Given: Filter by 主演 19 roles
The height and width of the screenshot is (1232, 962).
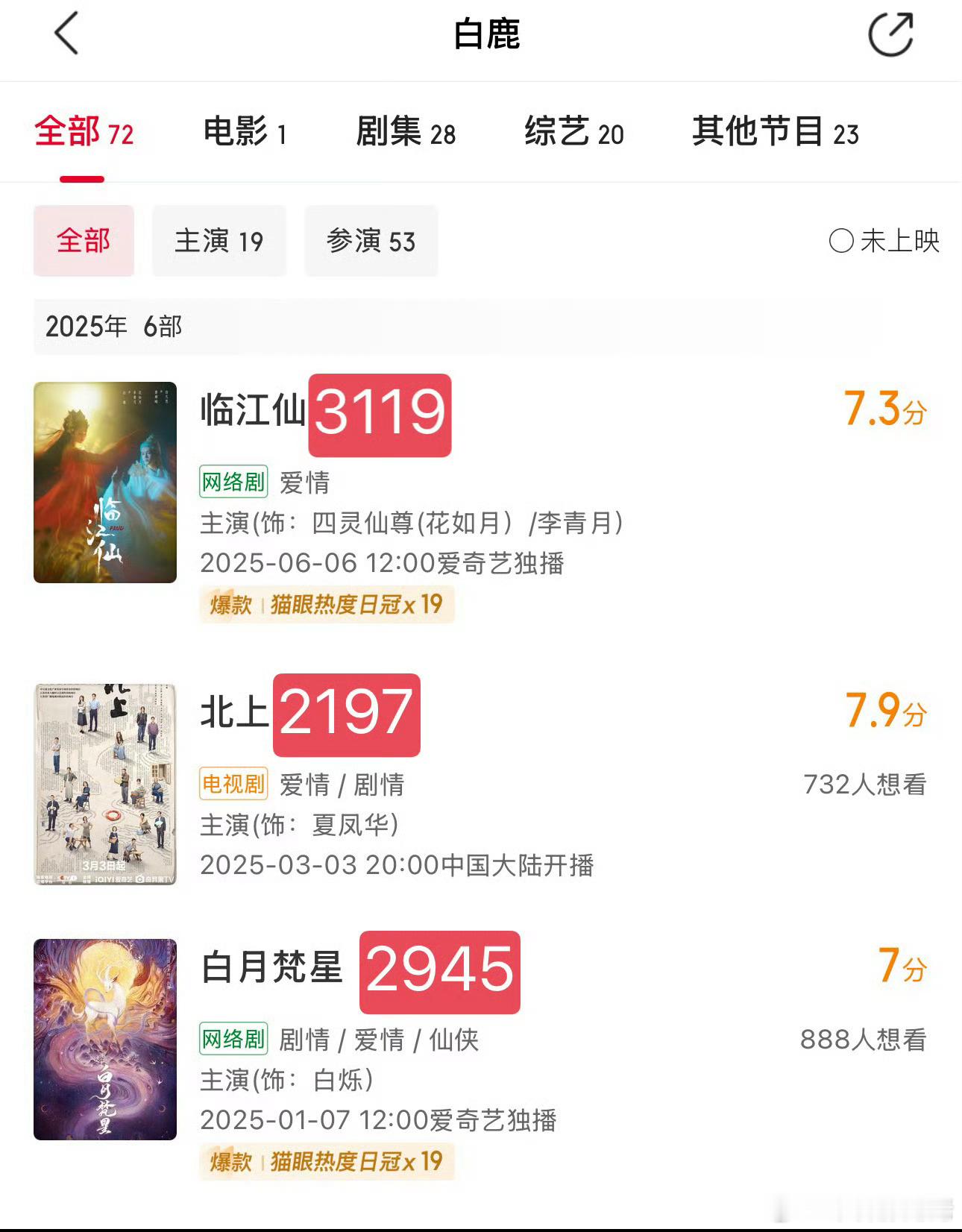Looking at the screenshot, I should pos(219,241).
